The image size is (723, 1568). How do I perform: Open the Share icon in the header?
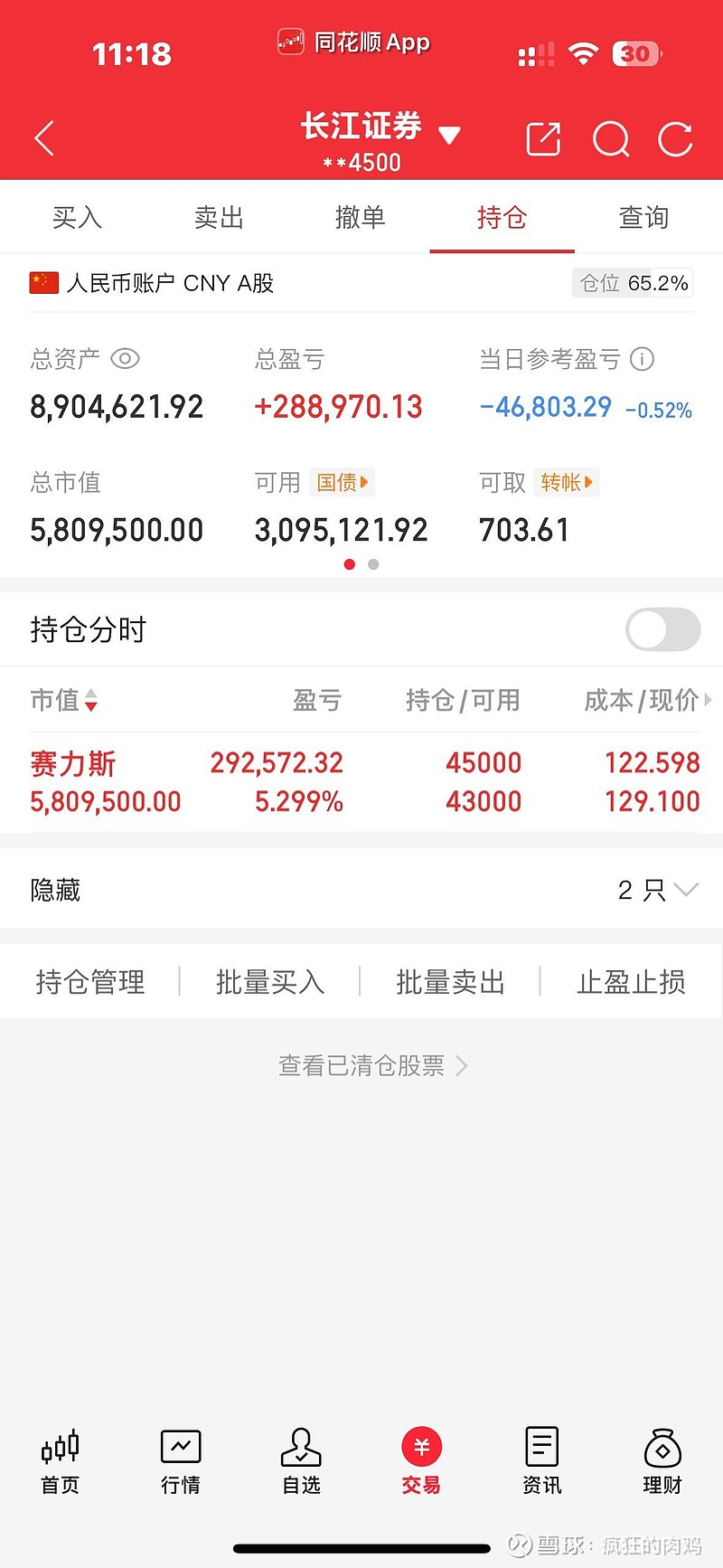pos(542,137)
